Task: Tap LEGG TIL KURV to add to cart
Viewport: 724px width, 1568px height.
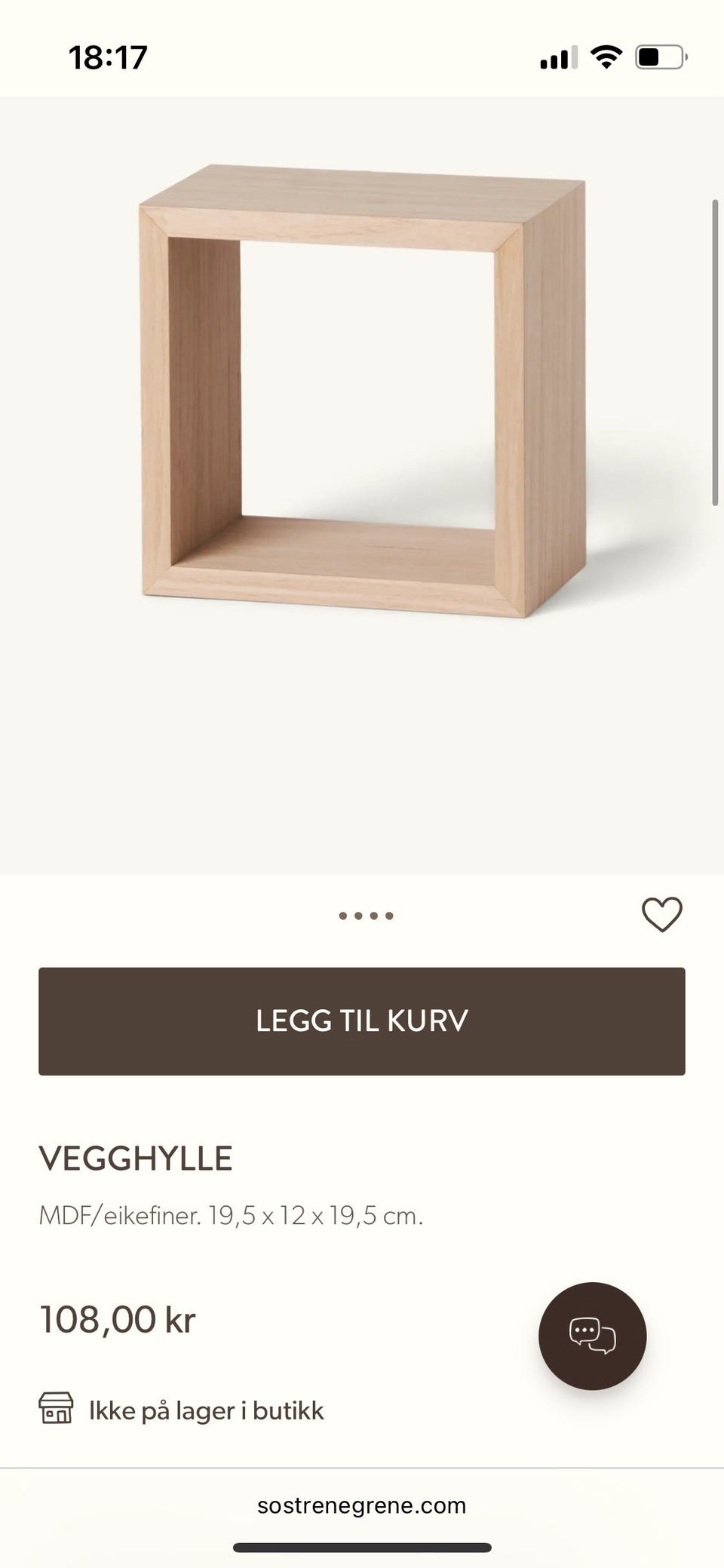Action: click(x=362, y=1021)
